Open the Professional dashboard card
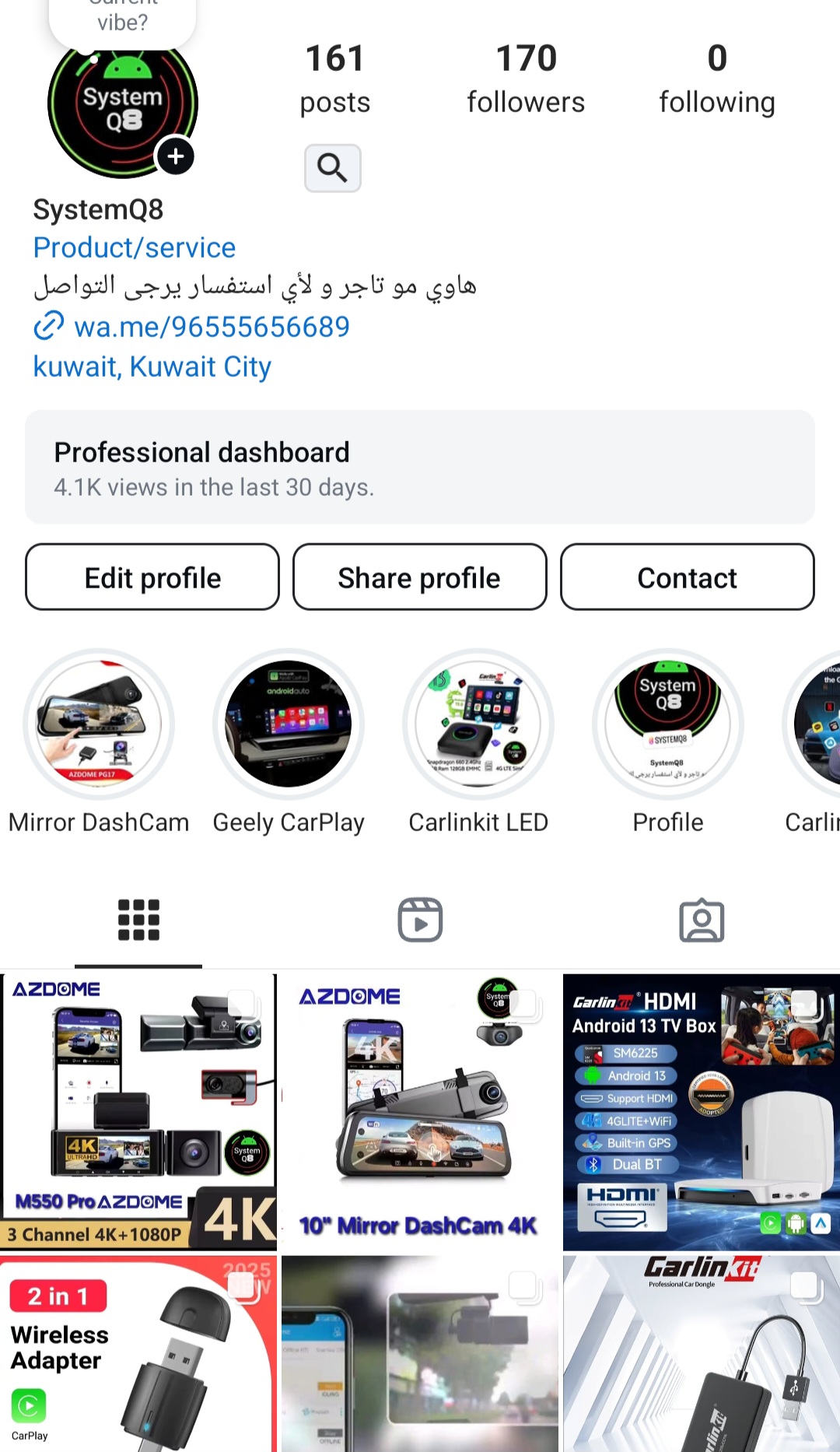 coord(420,467)
